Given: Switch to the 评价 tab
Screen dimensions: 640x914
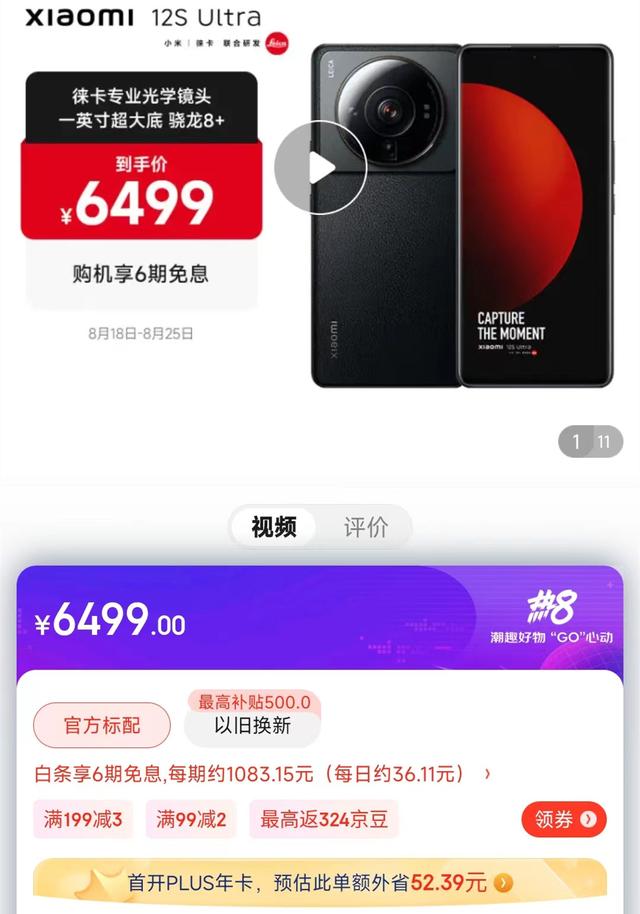Looking at the screenshot, I should pyautogui.click(x=366, y=527).
